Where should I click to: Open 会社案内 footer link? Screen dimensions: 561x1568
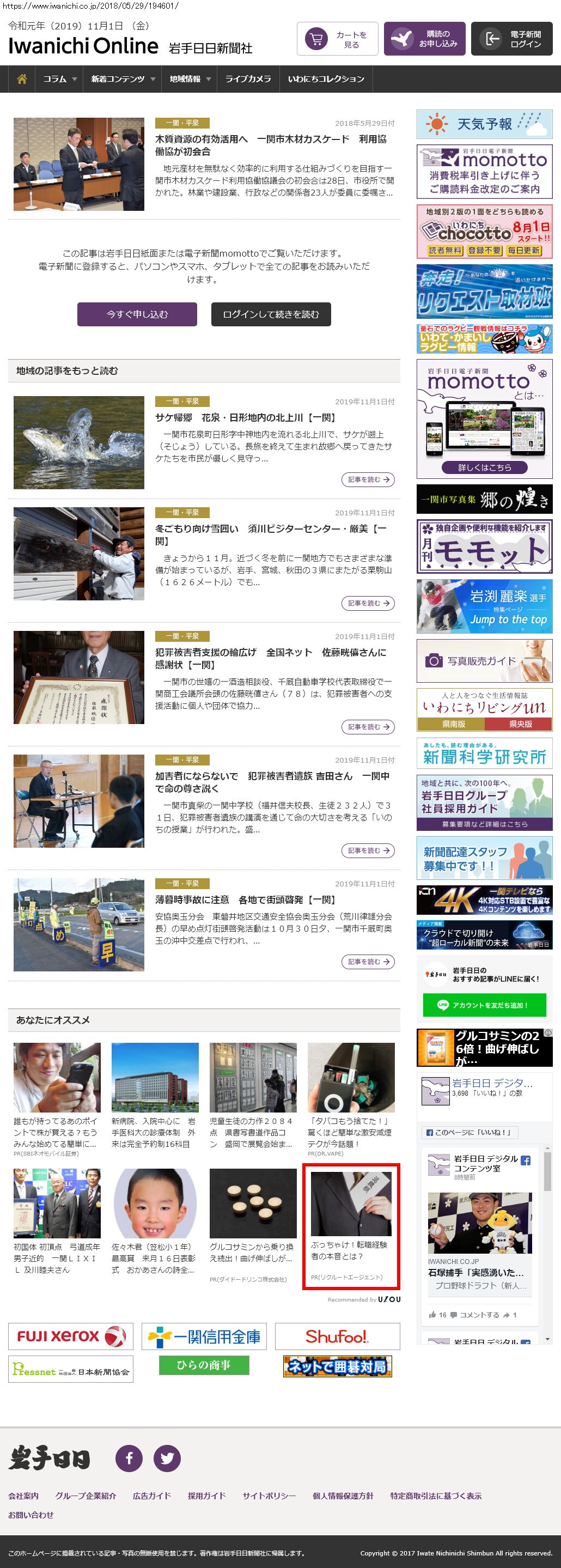23,1496
